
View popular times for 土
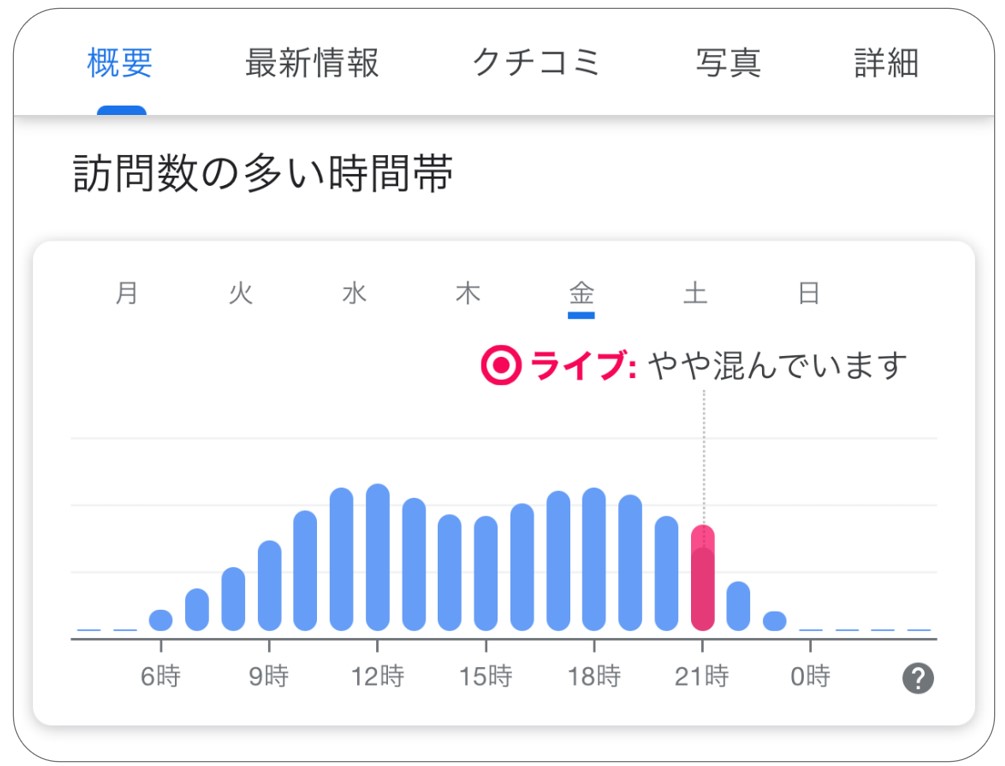pyautogui.click(x=695, y=294)
